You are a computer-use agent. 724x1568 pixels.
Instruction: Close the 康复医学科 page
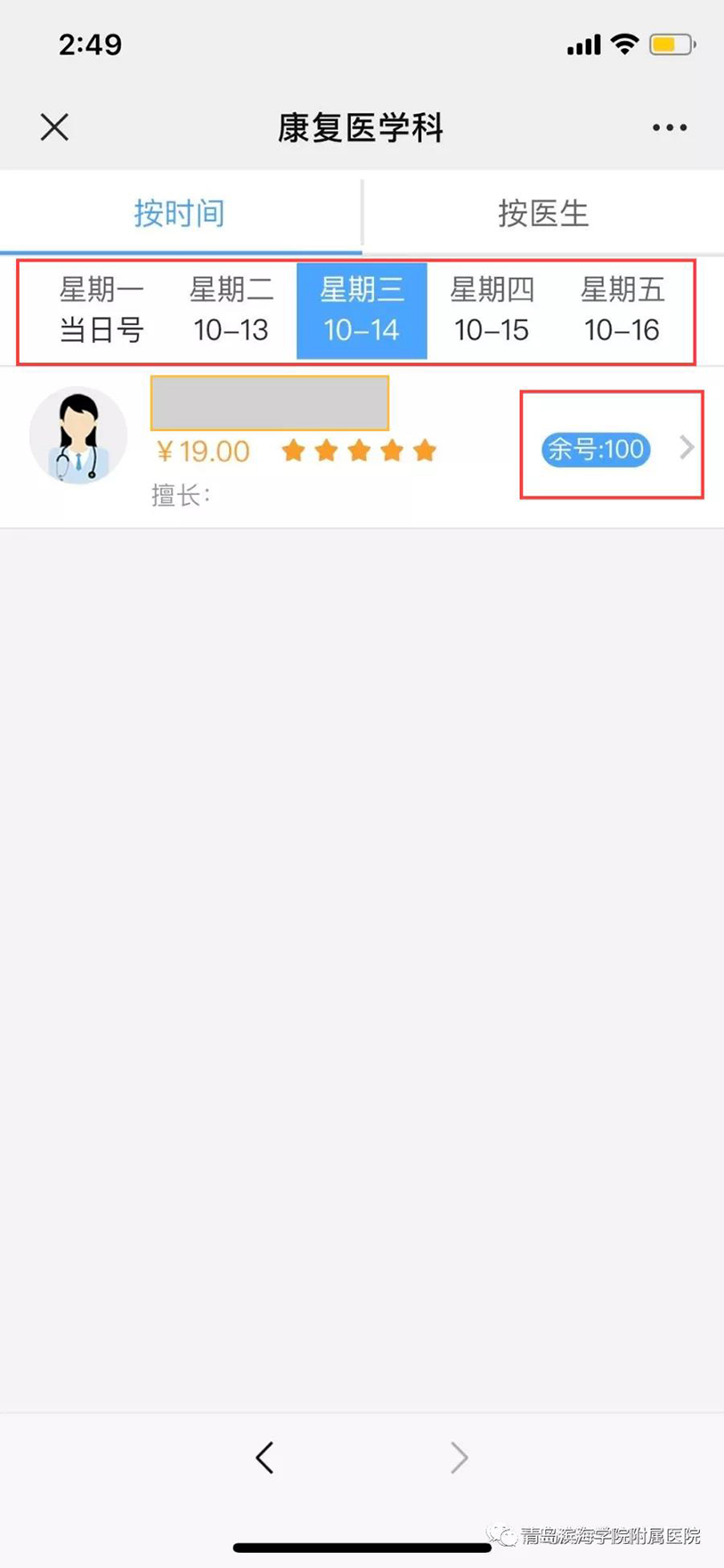54,127
